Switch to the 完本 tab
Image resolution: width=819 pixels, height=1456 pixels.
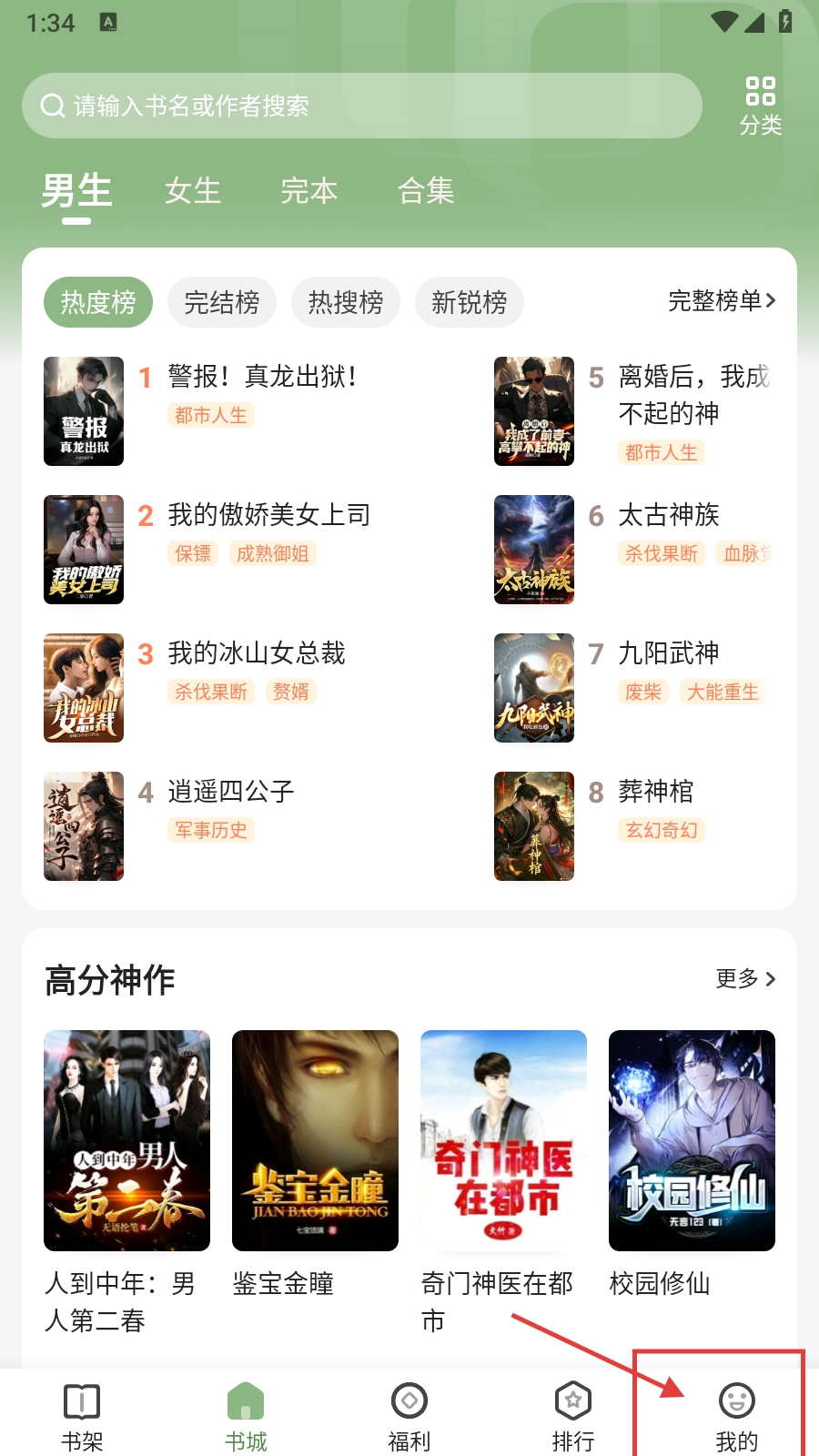tap(309, 191)
